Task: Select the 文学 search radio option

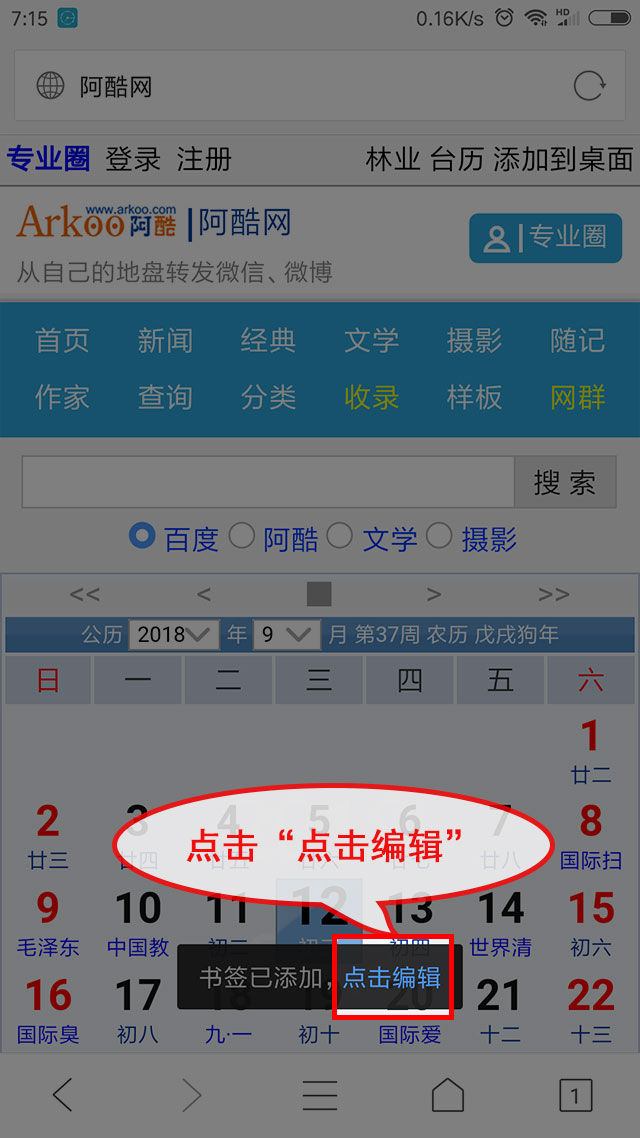Action: [340, 537]
